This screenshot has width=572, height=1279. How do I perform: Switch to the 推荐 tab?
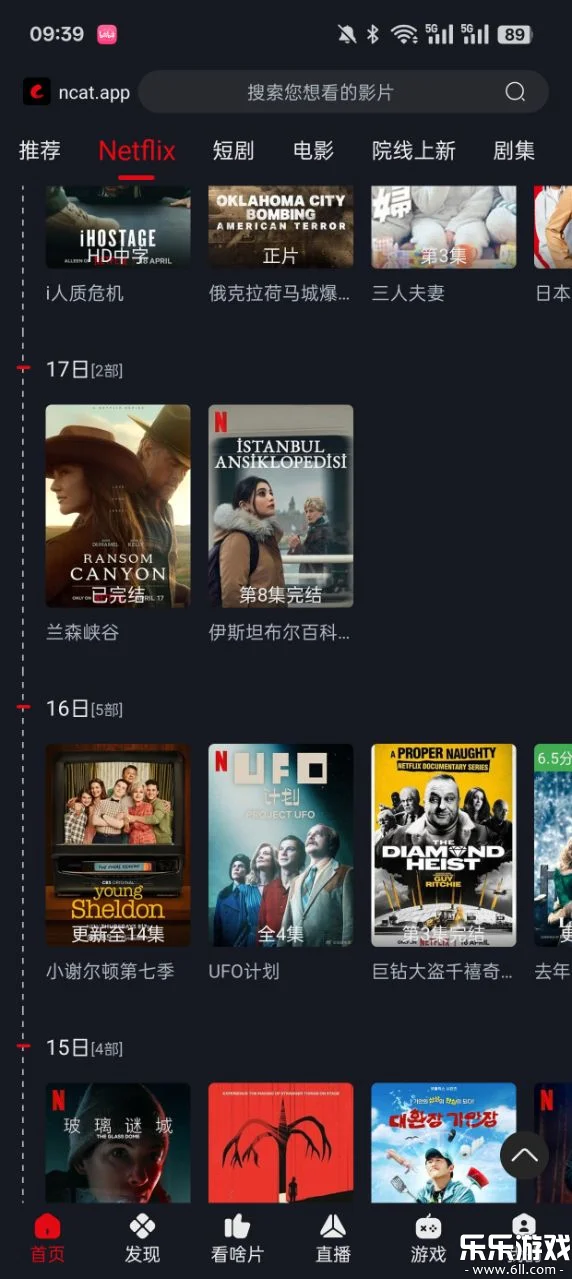[x=40, y=151]
